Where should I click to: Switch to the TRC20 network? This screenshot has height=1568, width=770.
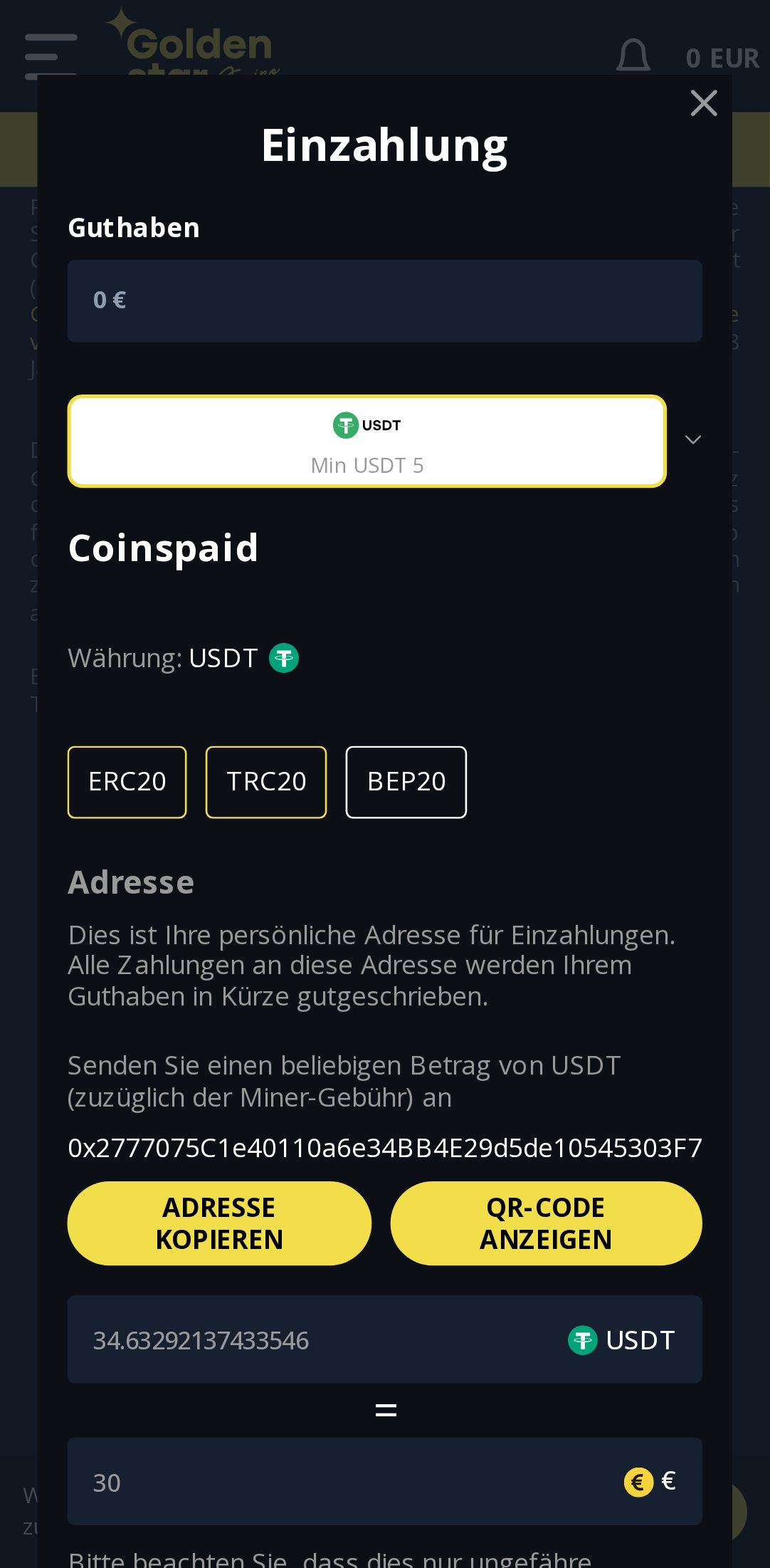266,782
